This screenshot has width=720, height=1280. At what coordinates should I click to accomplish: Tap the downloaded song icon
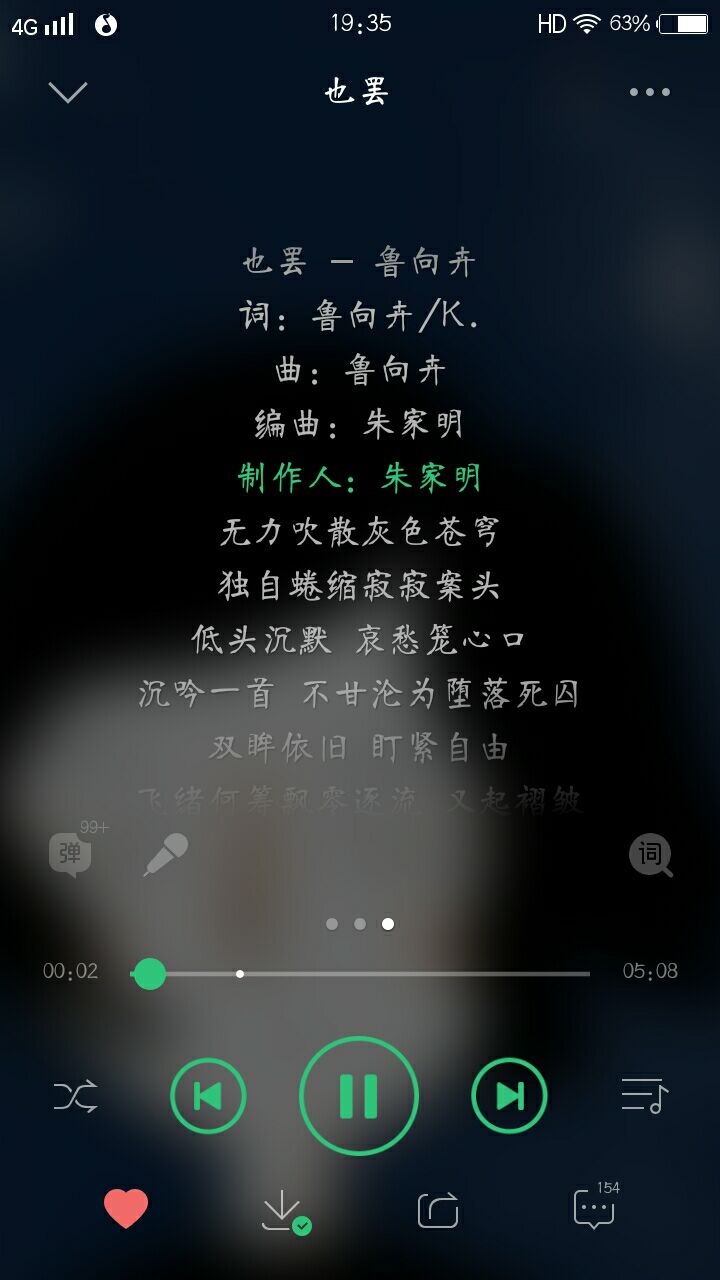286,1211
